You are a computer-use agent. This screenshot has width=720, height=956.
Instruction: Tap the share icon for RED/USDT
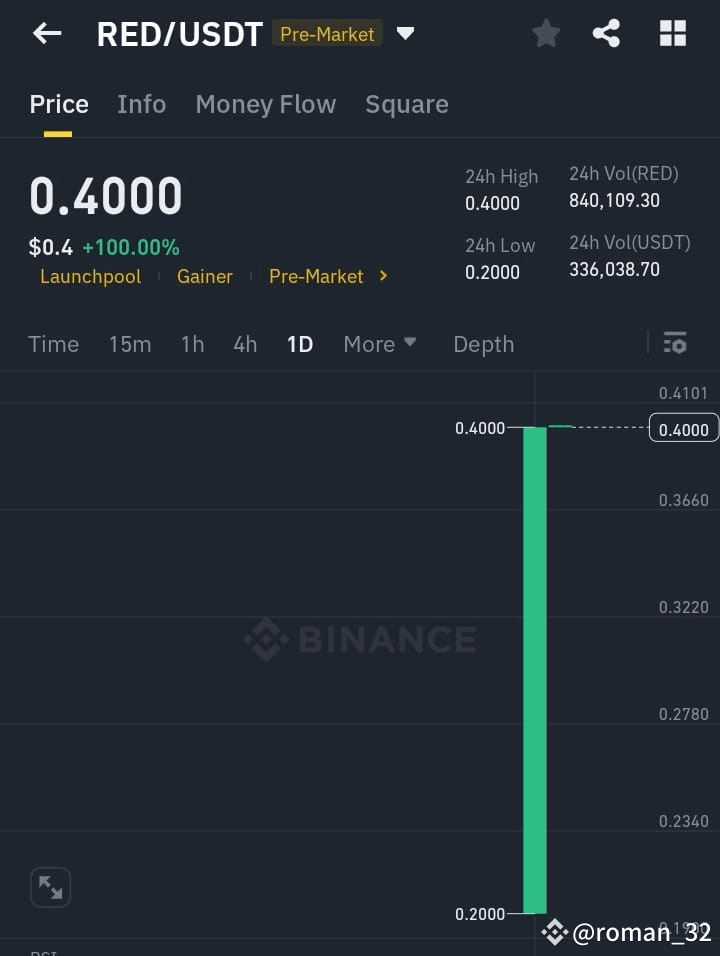coord(606,33)
